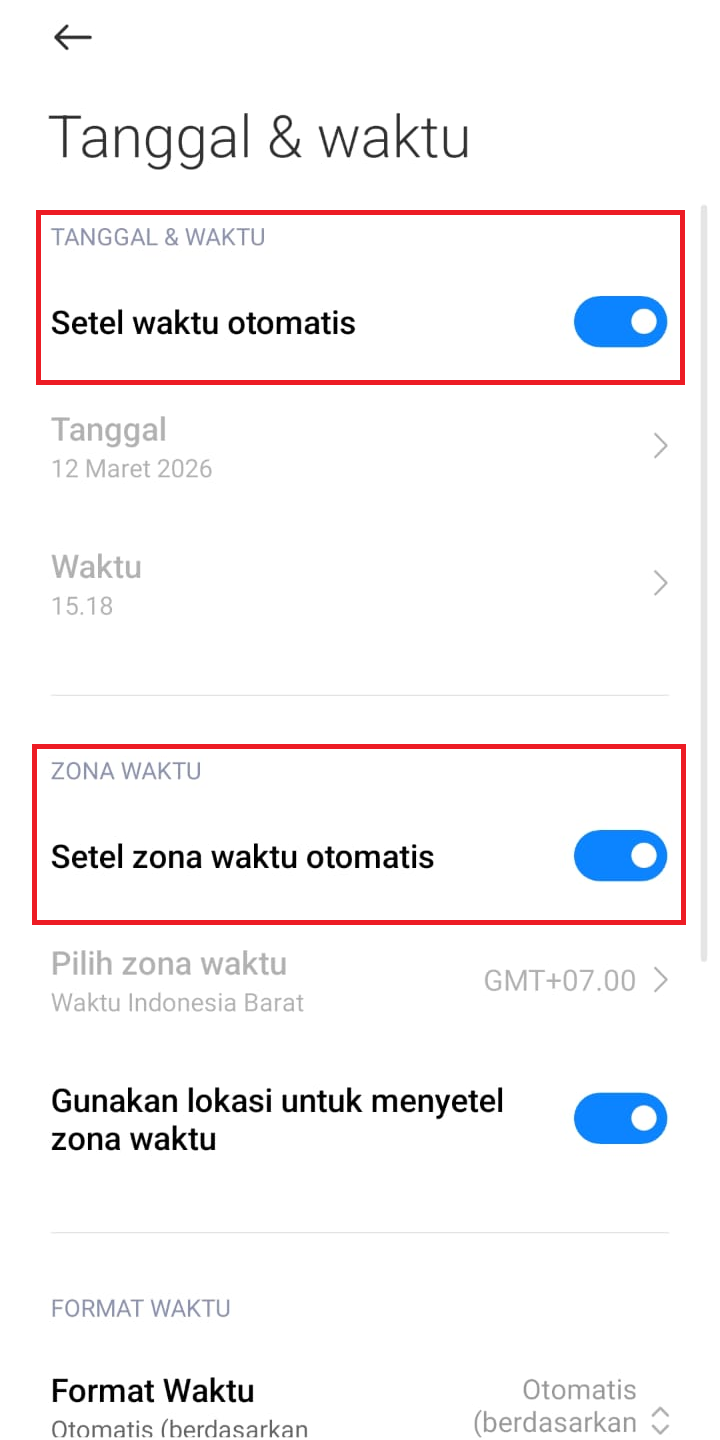Toggle Gunakan lokasi untuk menyetel zona waktu
Image resolution: width=720 pixels, height=1440 pixels.
(619, 1118)
